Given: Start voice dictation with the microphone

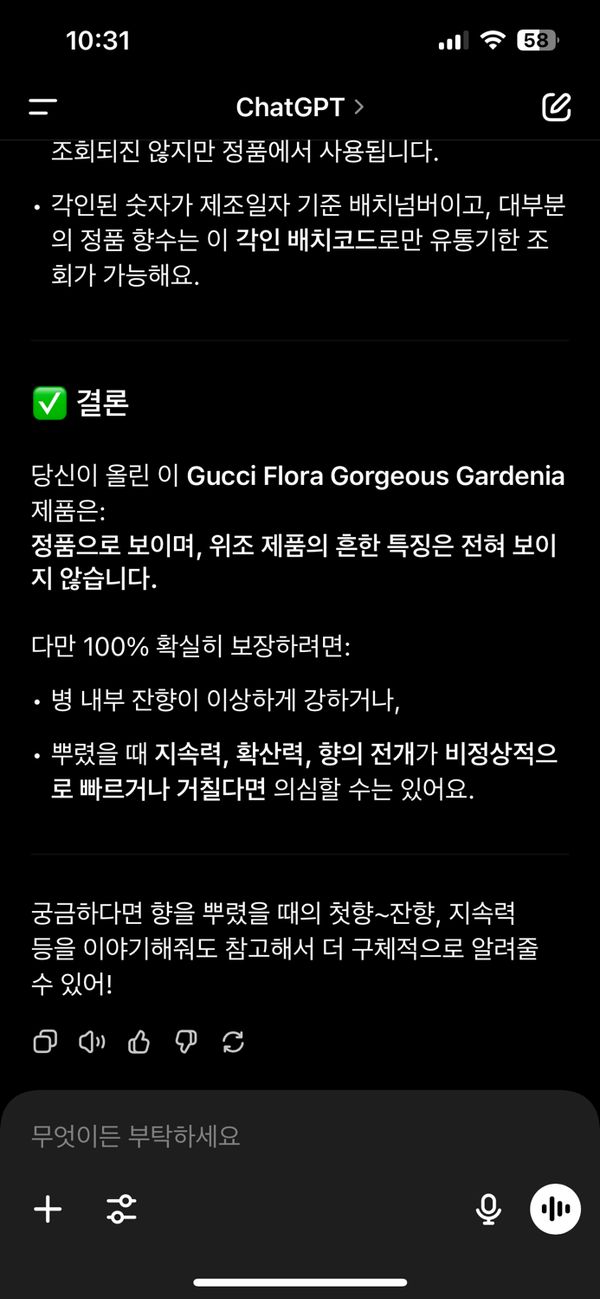Looking at the screenshot, I should point(488,1209).
